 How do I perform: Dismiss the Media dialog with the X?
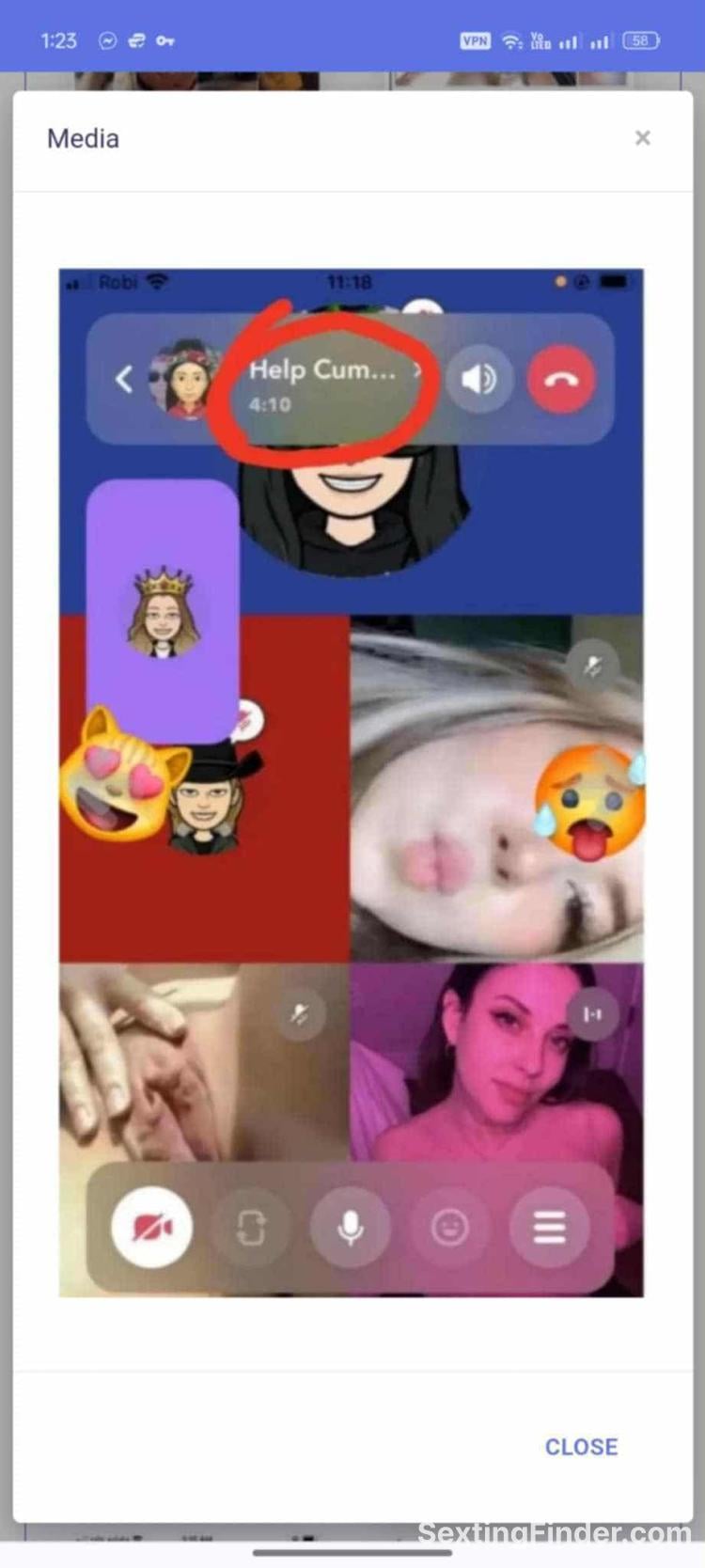pos(643,138)
